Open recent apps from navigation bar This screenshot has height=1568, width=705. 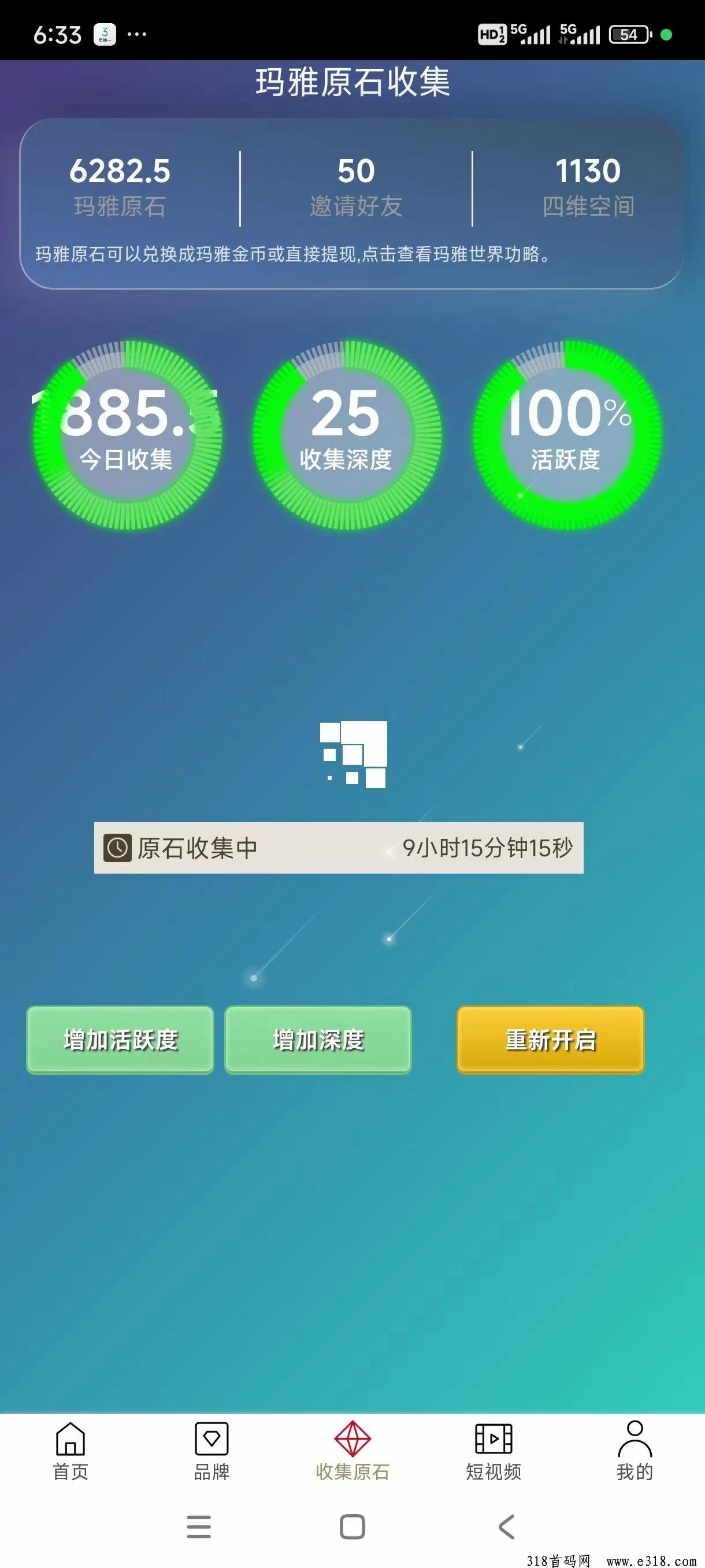click(199, 1527)
